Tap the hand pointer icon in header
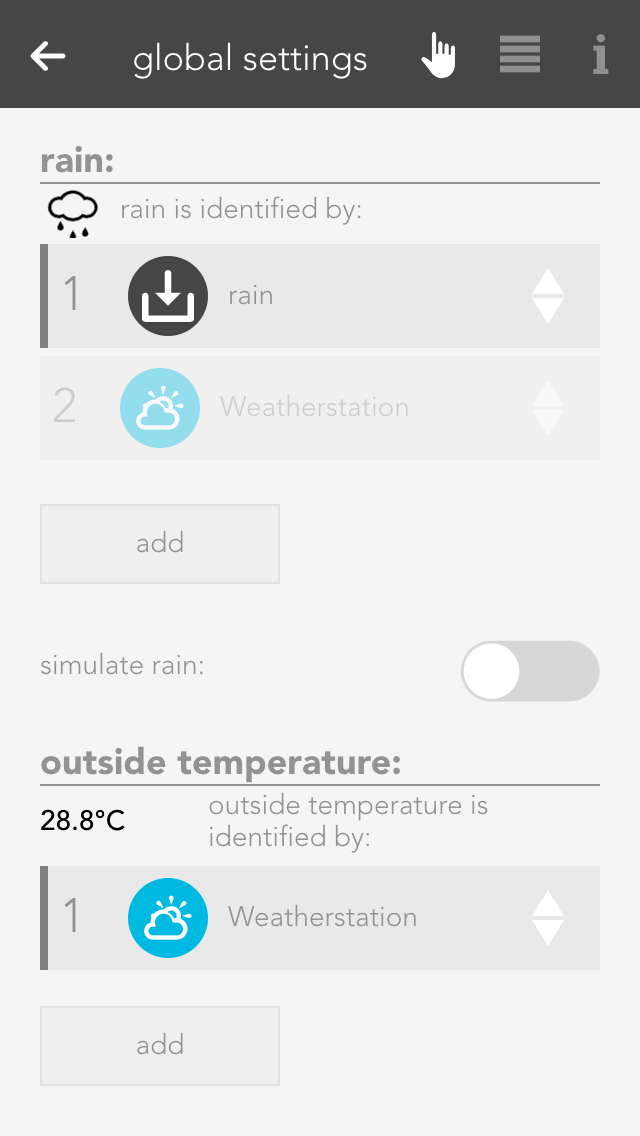The height and width of the screenshot is (1136, 640). 438,56
